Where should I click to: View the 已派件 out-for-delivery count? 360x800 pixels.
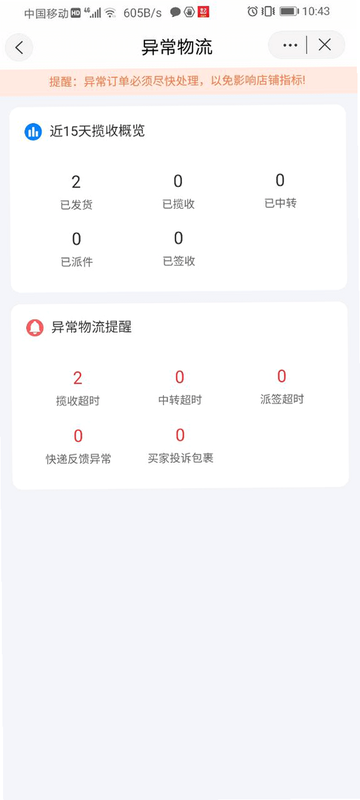click(76, 249)
